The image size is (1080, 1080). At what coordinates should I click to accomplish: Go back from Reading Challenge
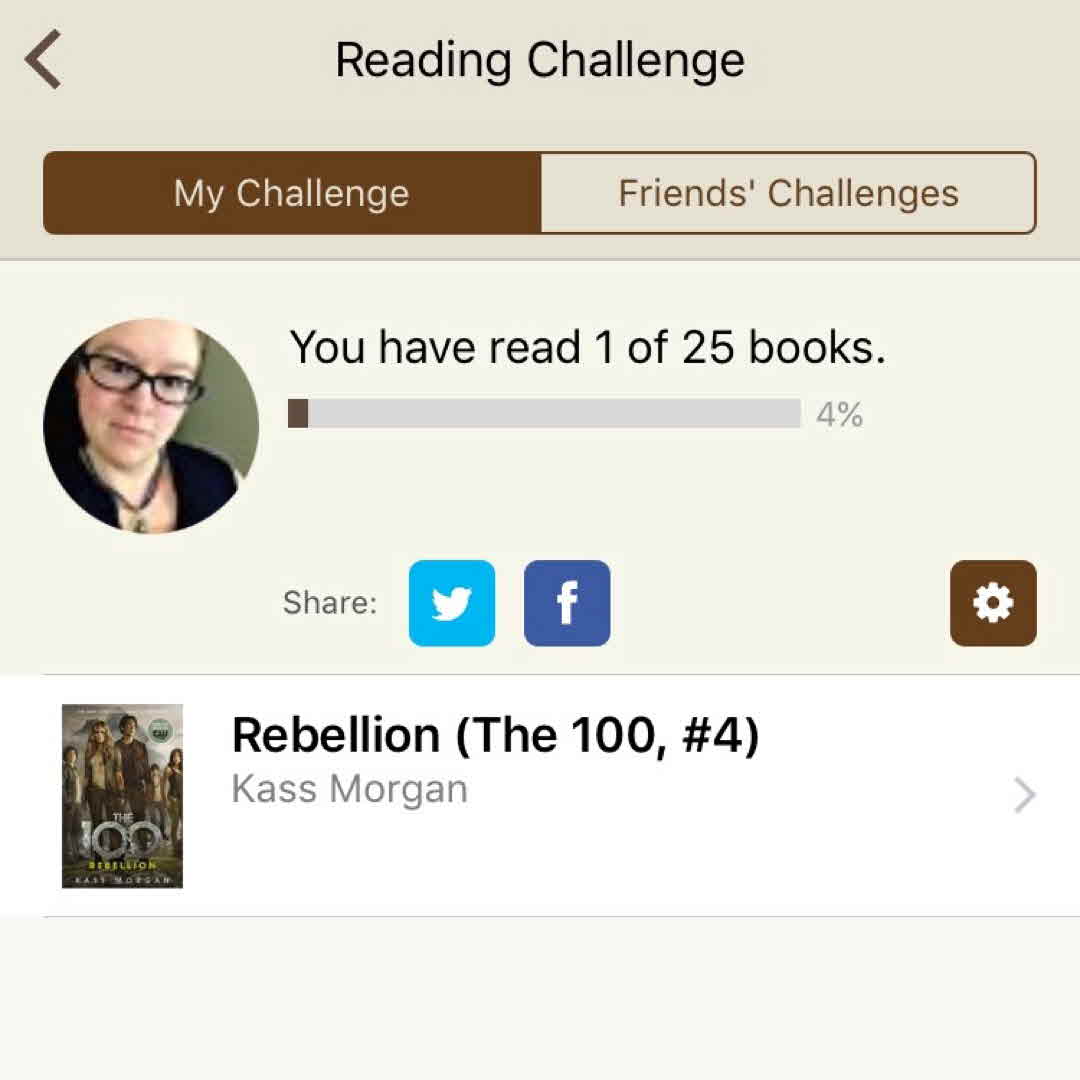coord(44,60)
